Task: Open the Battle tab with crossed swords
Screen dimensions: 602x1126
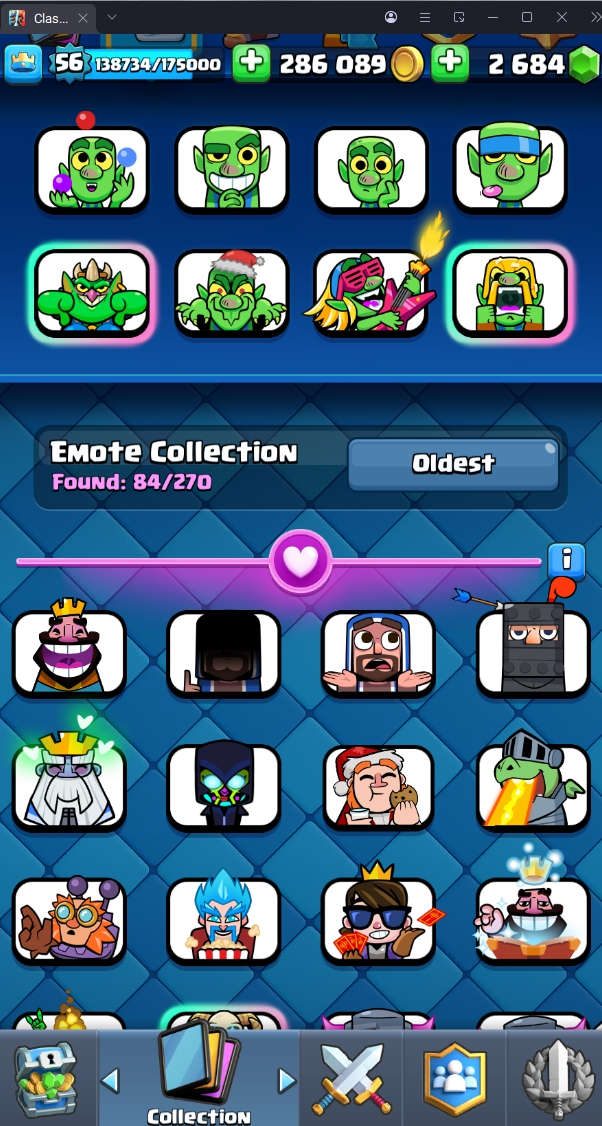Action: point(351,1078)
